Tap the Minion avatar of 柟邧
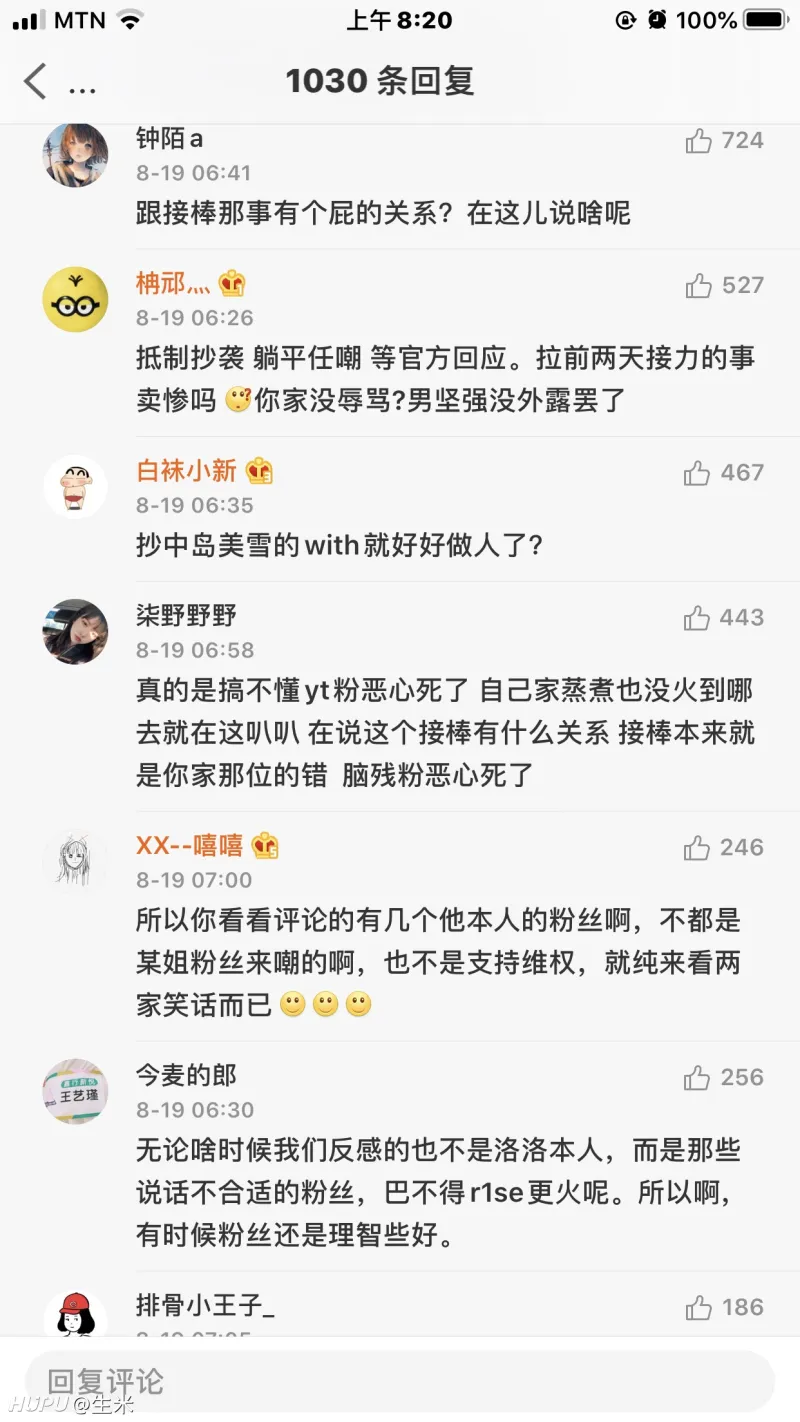This screenshot has width=800, height=1422. pyautogui.click(x=75, y=300)
